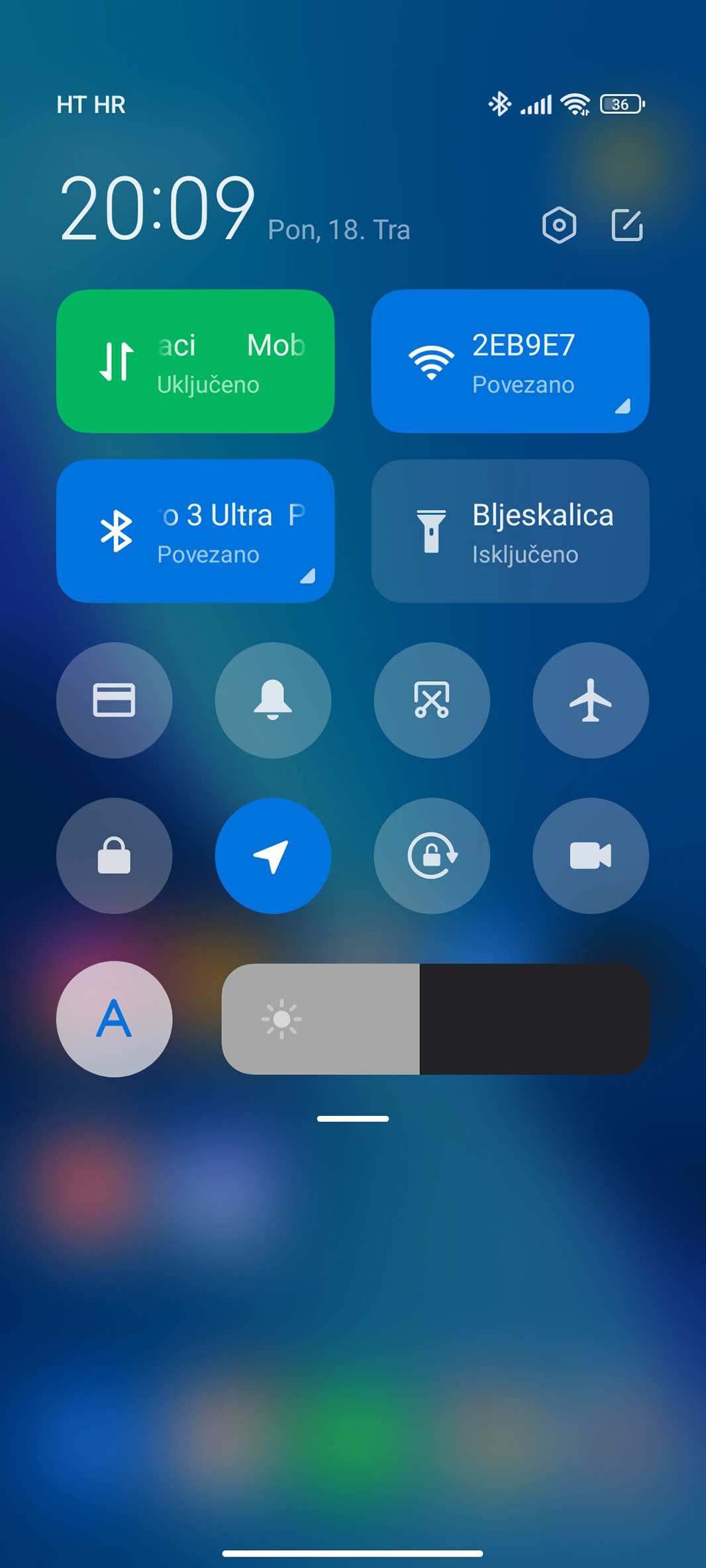Expand Bluetooth devices via the tile corner arrow
Viewport: 706px width, 1568px height.
307,576
